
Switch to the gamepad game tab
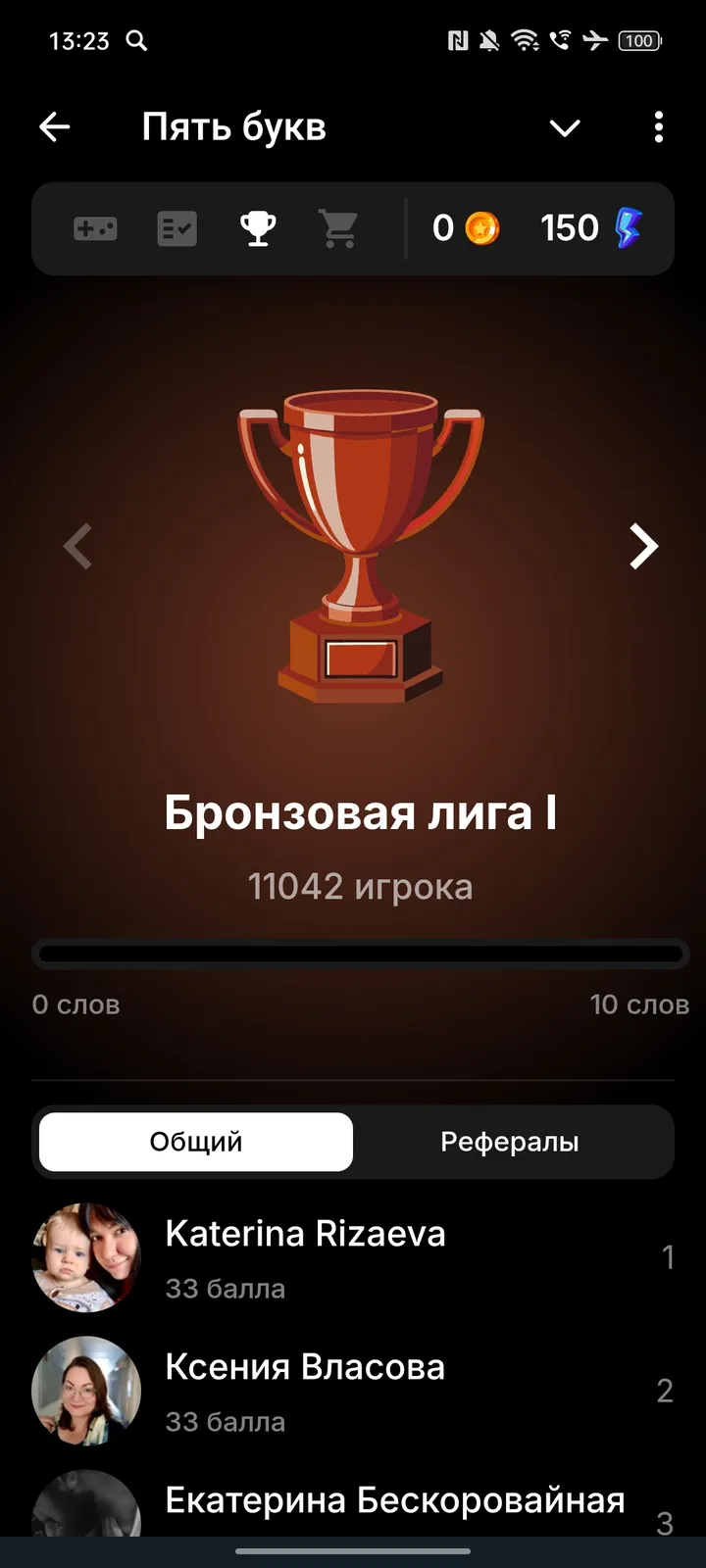point(95,229)
